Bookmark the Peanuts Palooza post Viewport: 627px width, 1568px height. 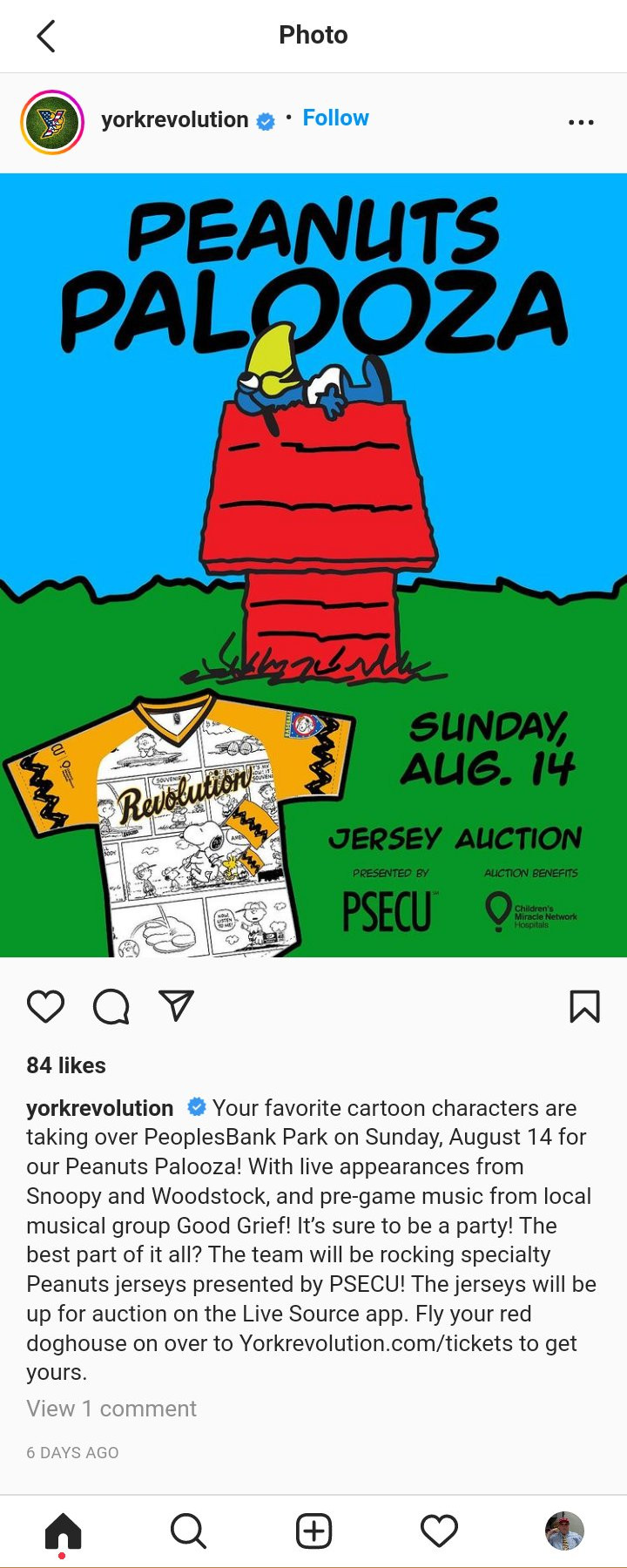(x=584, y=1006)
